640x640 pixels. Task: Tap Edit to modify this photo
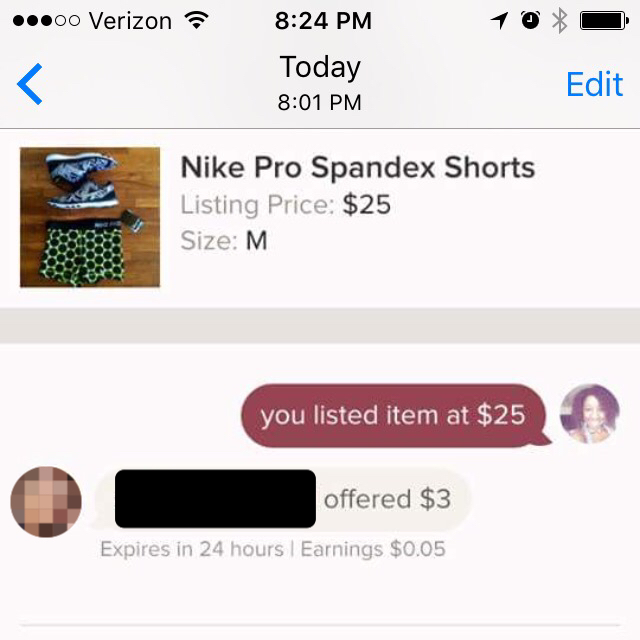click(x=594, y=85)
